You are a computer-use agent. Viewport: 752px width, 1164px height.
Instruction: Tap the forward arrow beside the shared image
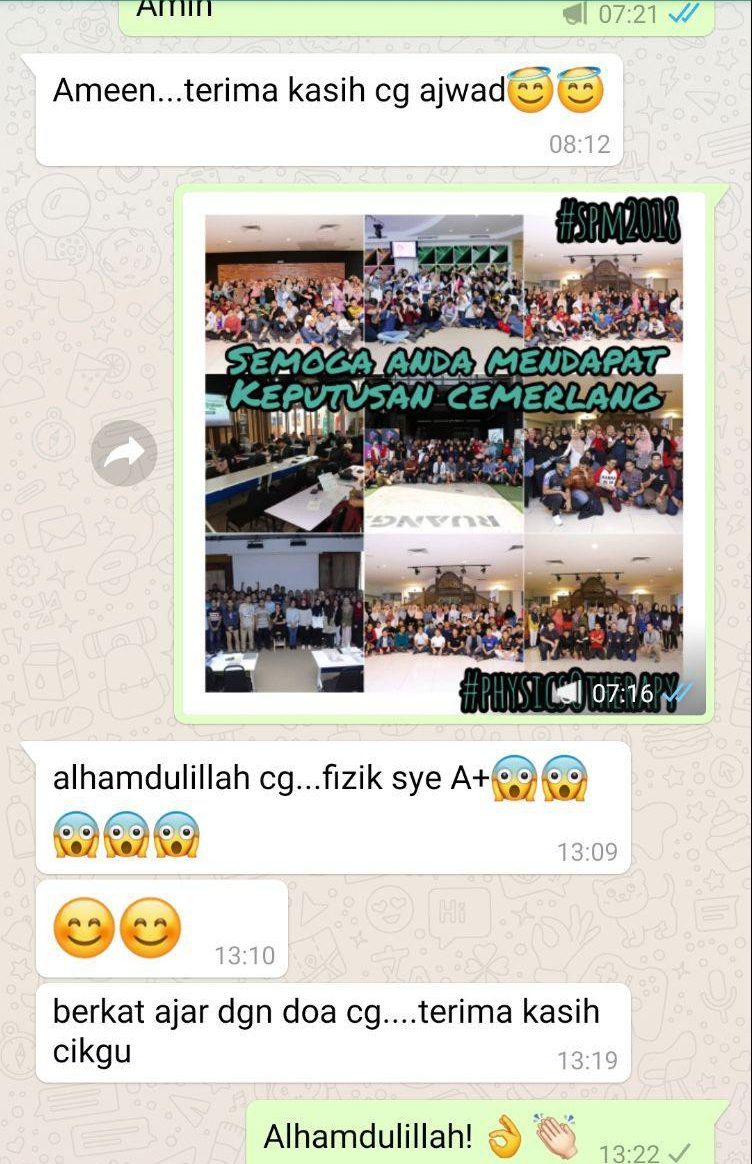pos(124,454)
